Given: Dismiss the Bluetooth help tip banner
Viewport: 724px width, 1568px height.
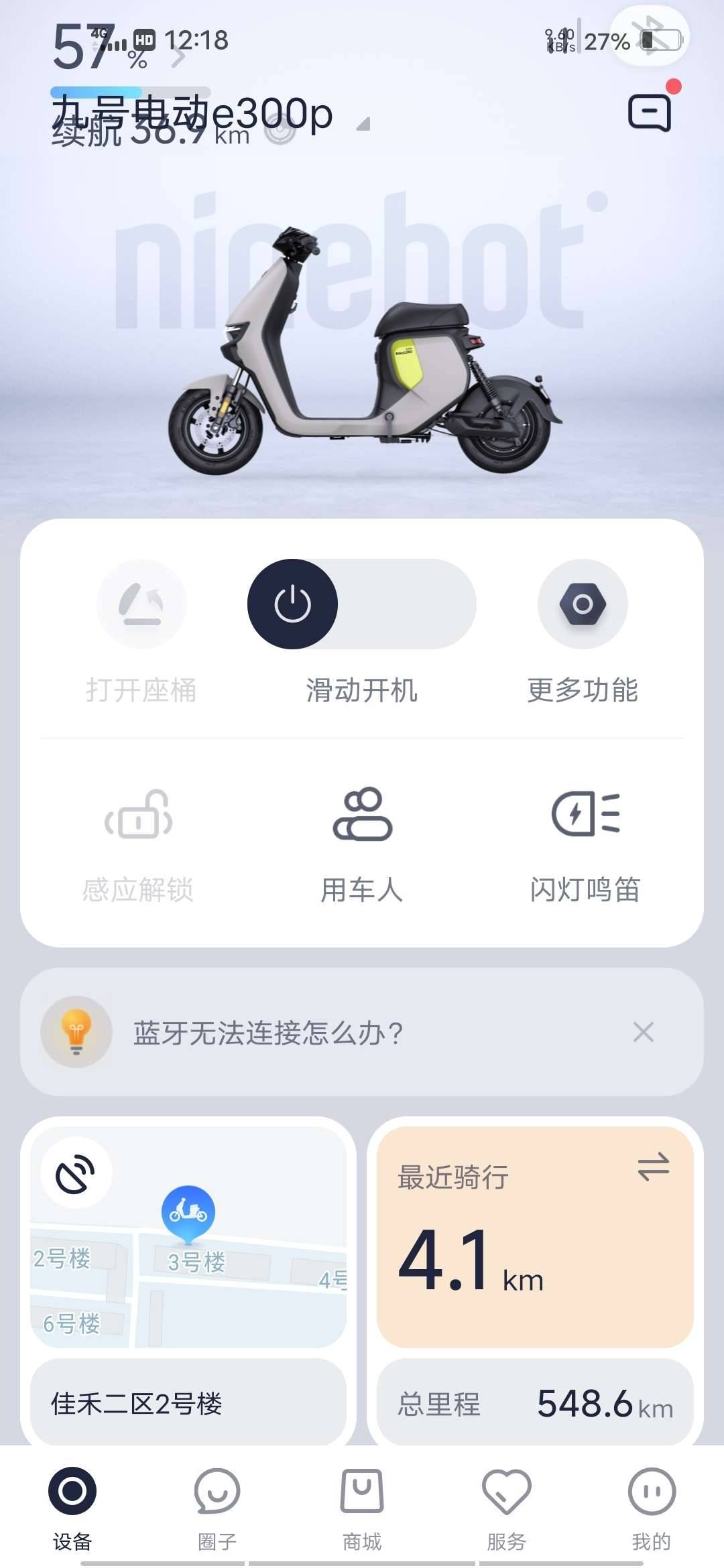Looking at the screenshot, I should 643,1032.
